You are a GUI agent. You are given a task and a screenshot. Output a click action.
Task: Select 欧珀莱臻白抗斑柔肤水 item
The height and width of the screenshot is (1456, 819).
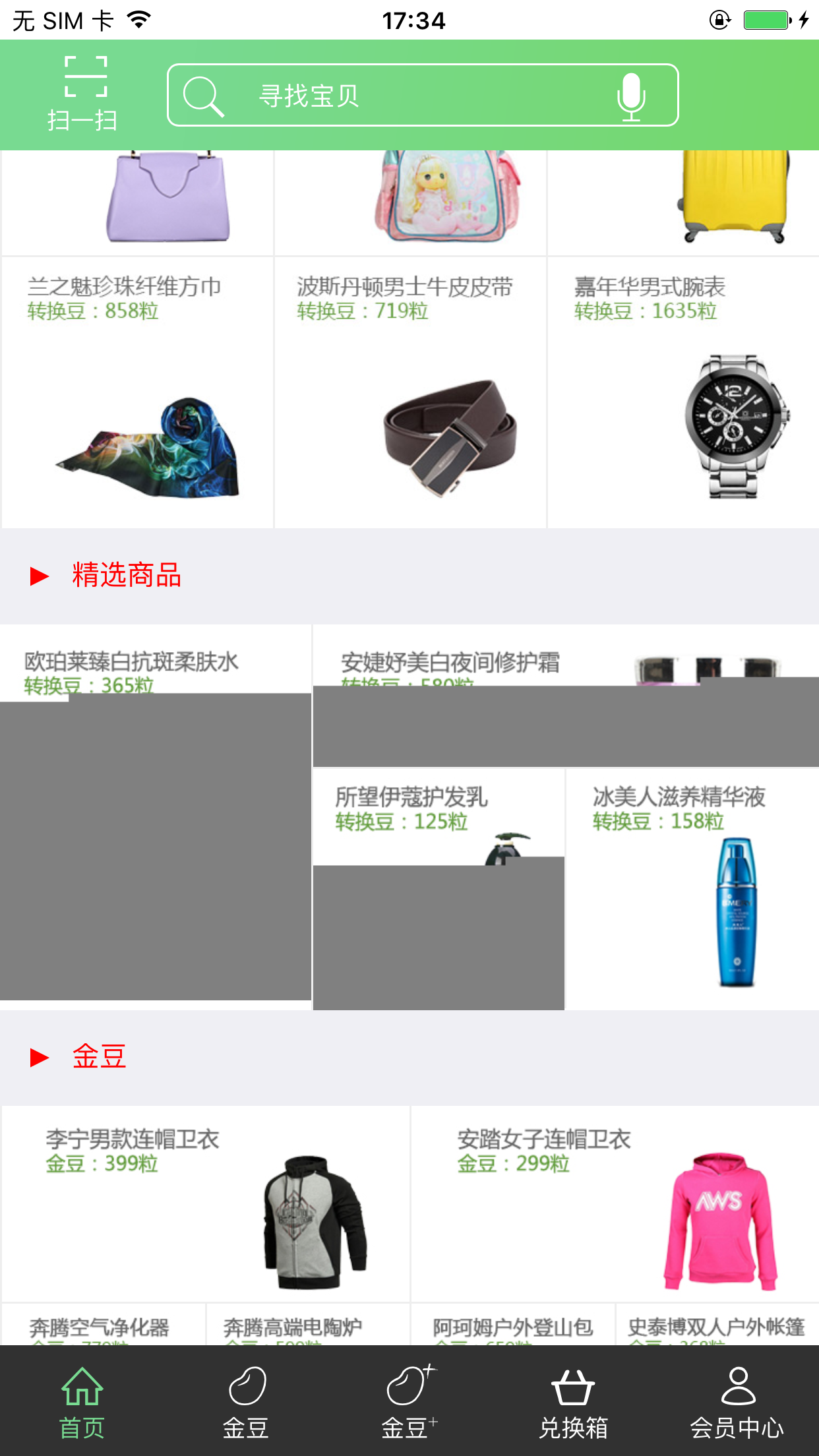click(156, 811)
